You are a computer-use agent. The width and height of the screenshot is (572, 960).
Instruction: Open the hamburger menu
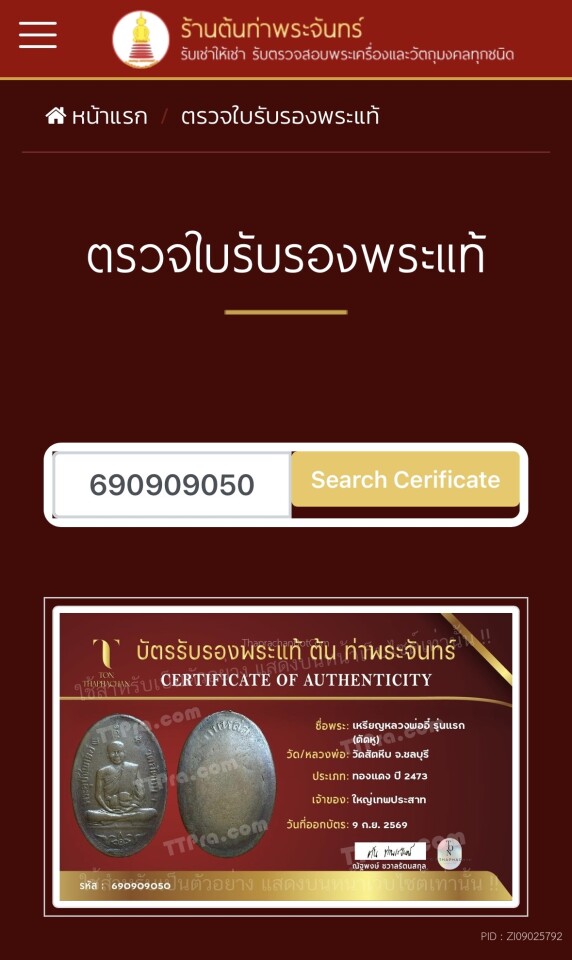[37, 35]
